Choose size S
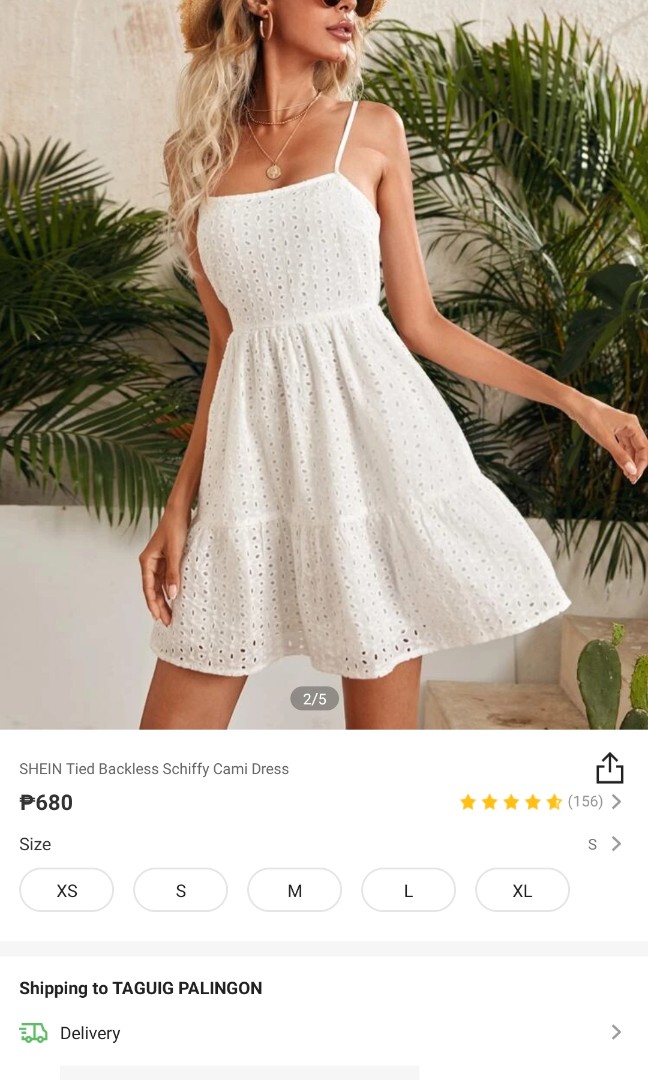Image resolution: width=648 pixels, height=1080 pixels. [181, 890]
